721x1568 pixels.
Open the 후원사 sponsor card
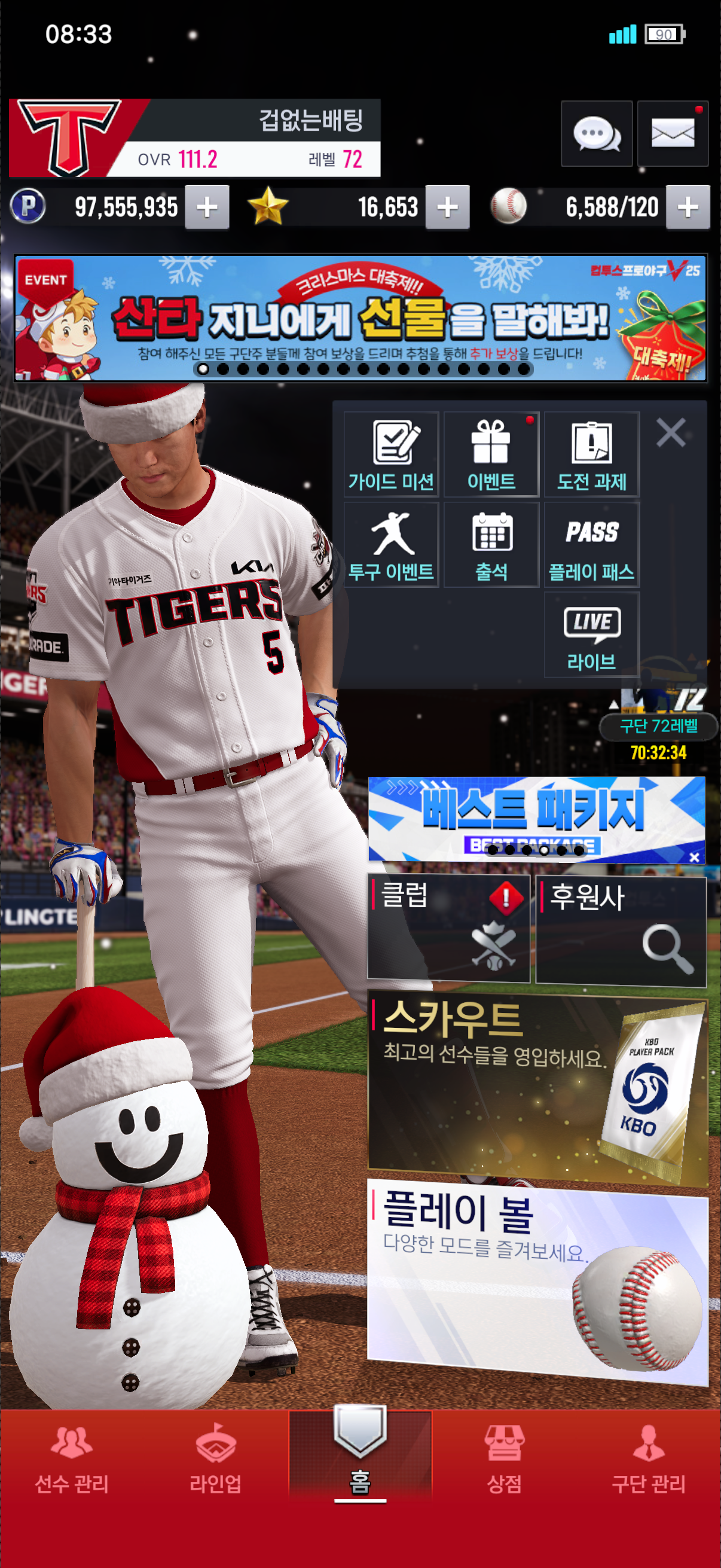tap(621, 928)
